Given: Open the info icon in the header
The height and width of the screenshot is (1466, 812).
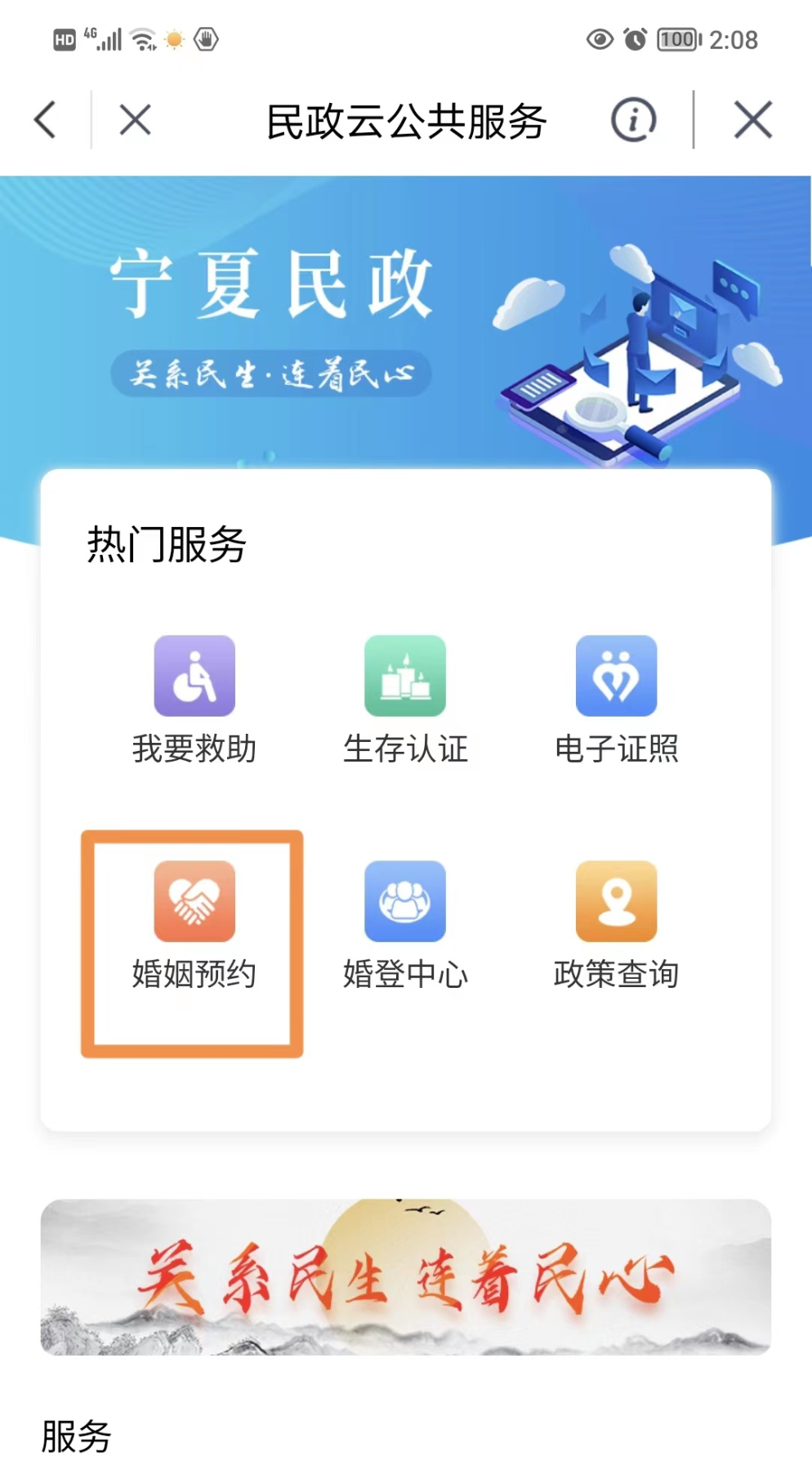Looking at the screenshot, I should pos(633,120).
